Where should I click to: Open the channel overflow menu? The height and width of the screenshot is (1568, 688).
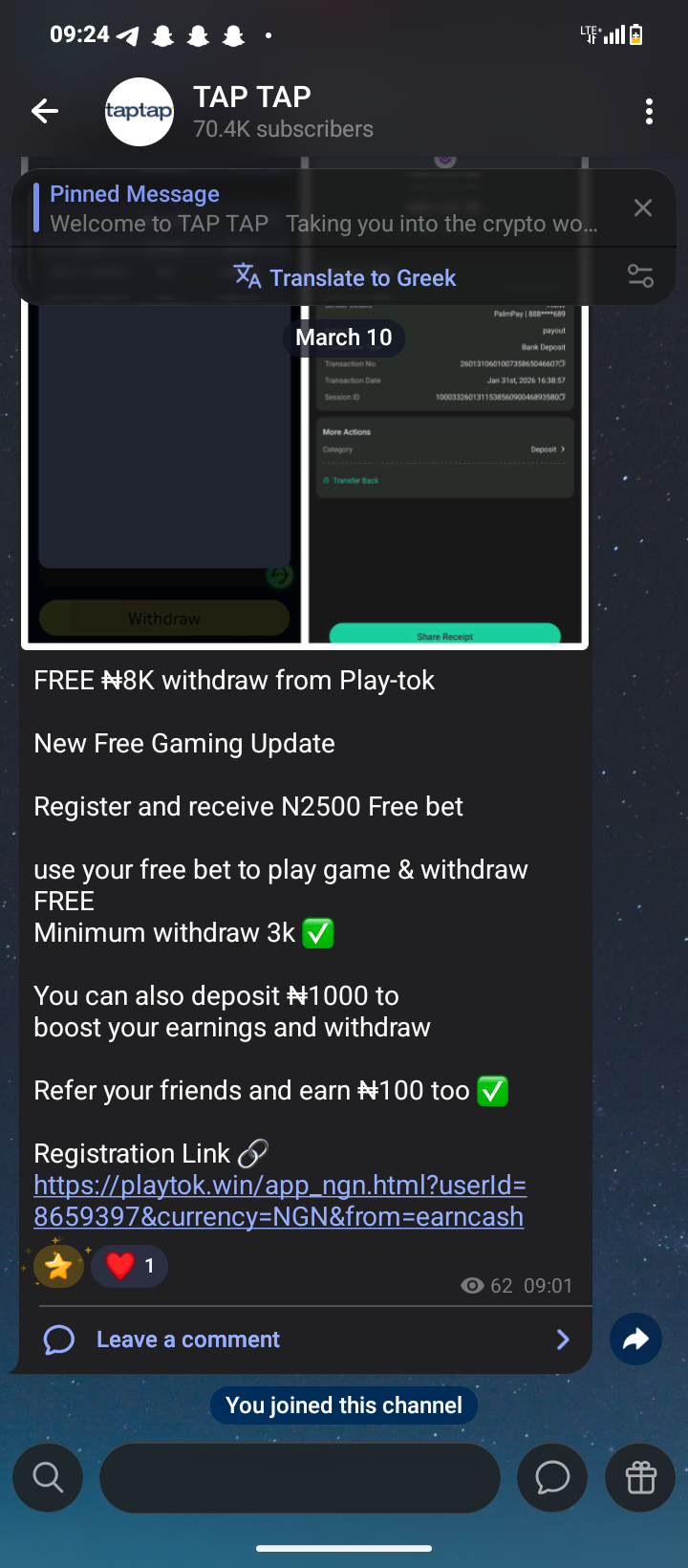(x=649, y=112)
